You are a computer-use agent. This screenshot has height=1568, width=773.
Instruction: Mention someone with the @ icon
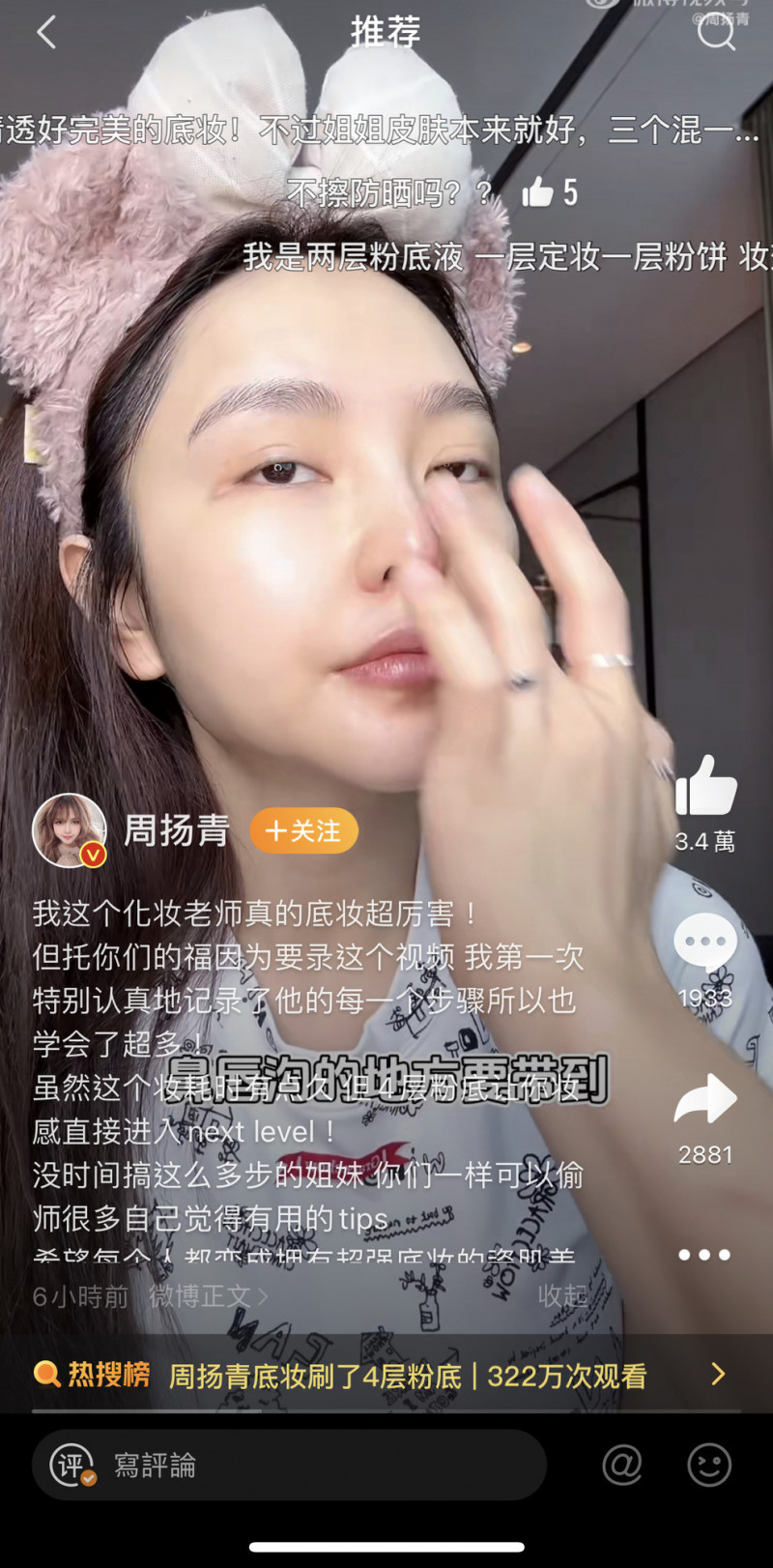pyautogui.click(x=622, y=1466)
